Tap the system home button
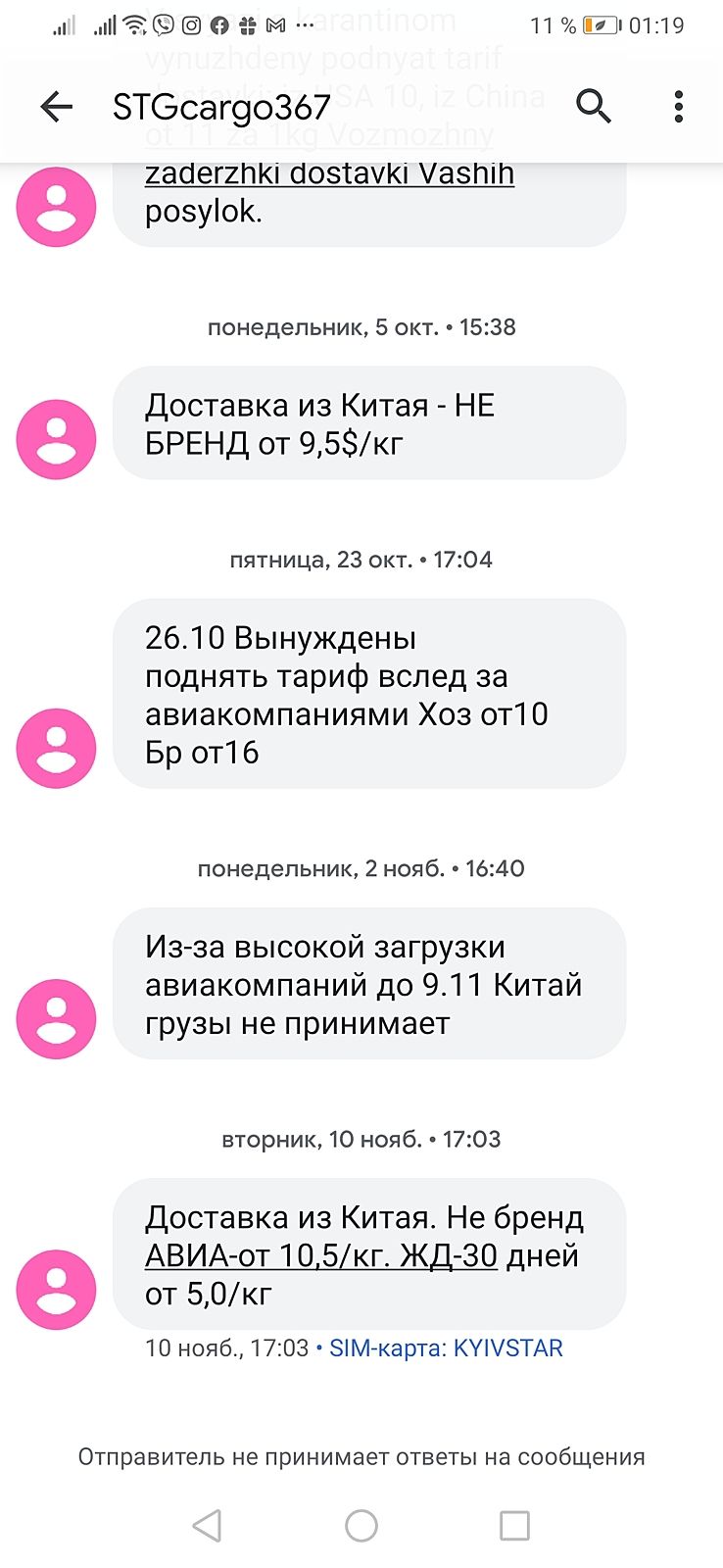 (x=361, y=1525)
